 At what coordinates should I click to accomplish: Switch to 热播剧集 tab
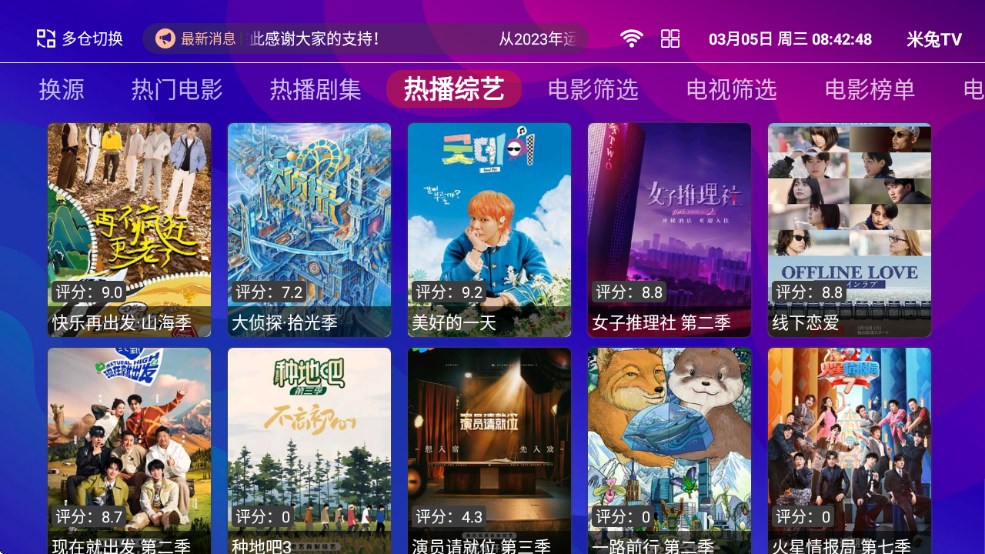click(x=315, y=89)
